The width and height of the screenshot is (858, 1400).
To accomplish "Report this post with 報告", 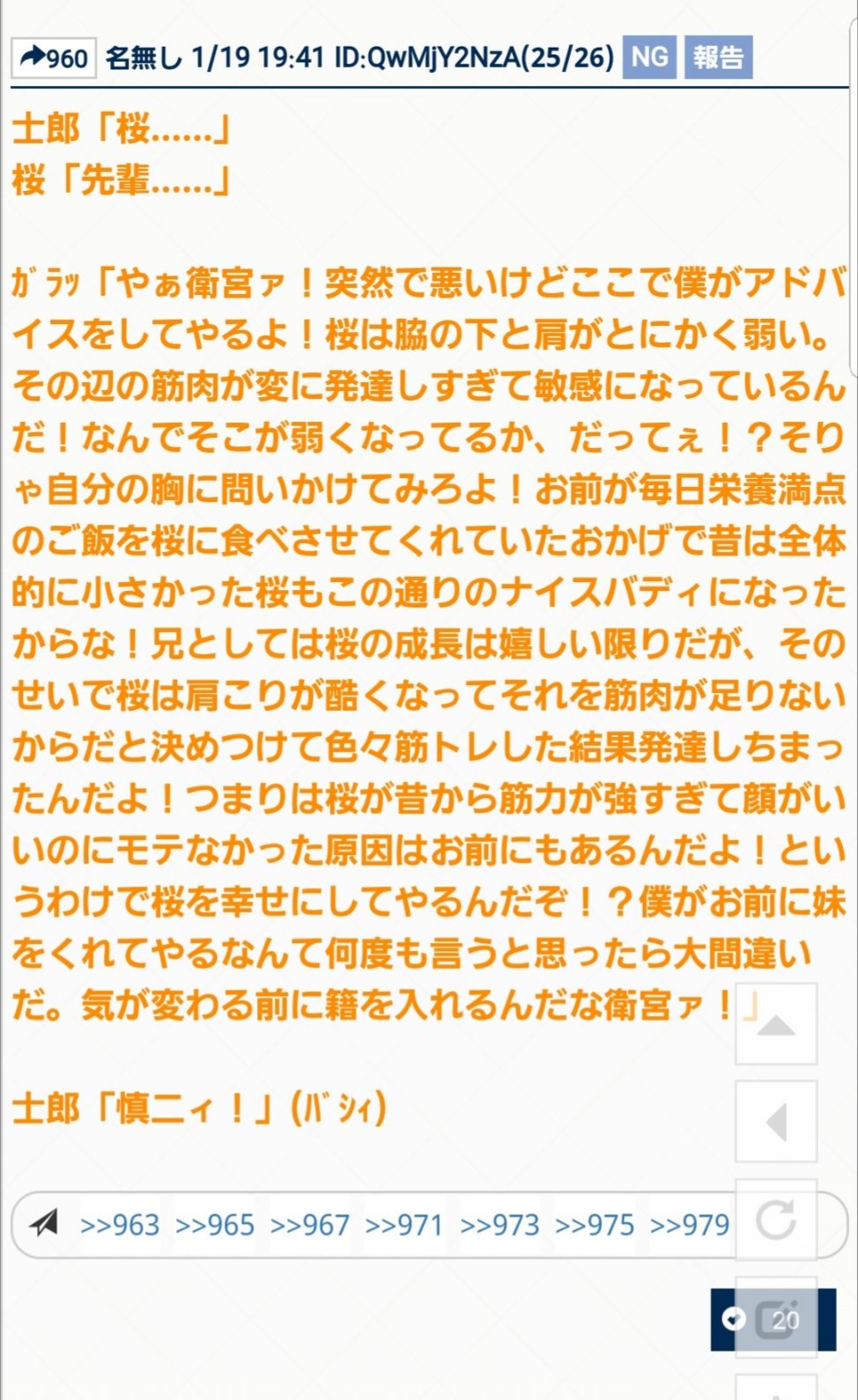I will click(718, 57).
